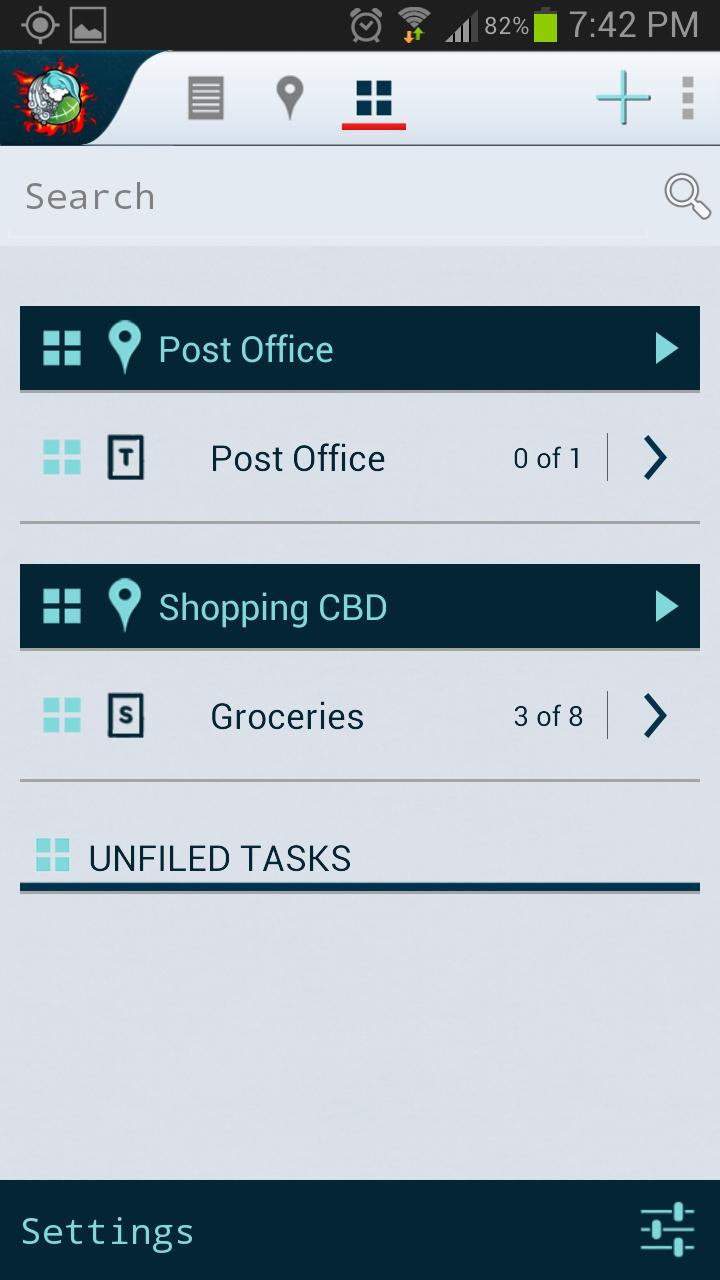Open the overflow menu
Image resolution: width=720 pixels, height=1280 pixels.
(x=687, y=98)
